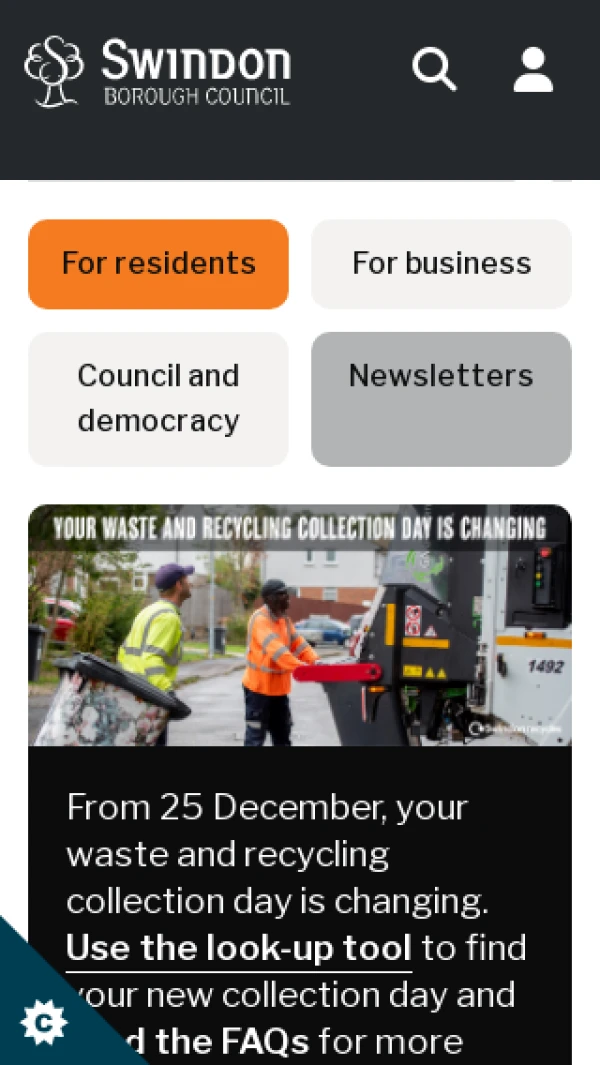Go to Swindon Borough Council homepage
The height and width of the screenshot is (1065, 600).
pos(158,71)
